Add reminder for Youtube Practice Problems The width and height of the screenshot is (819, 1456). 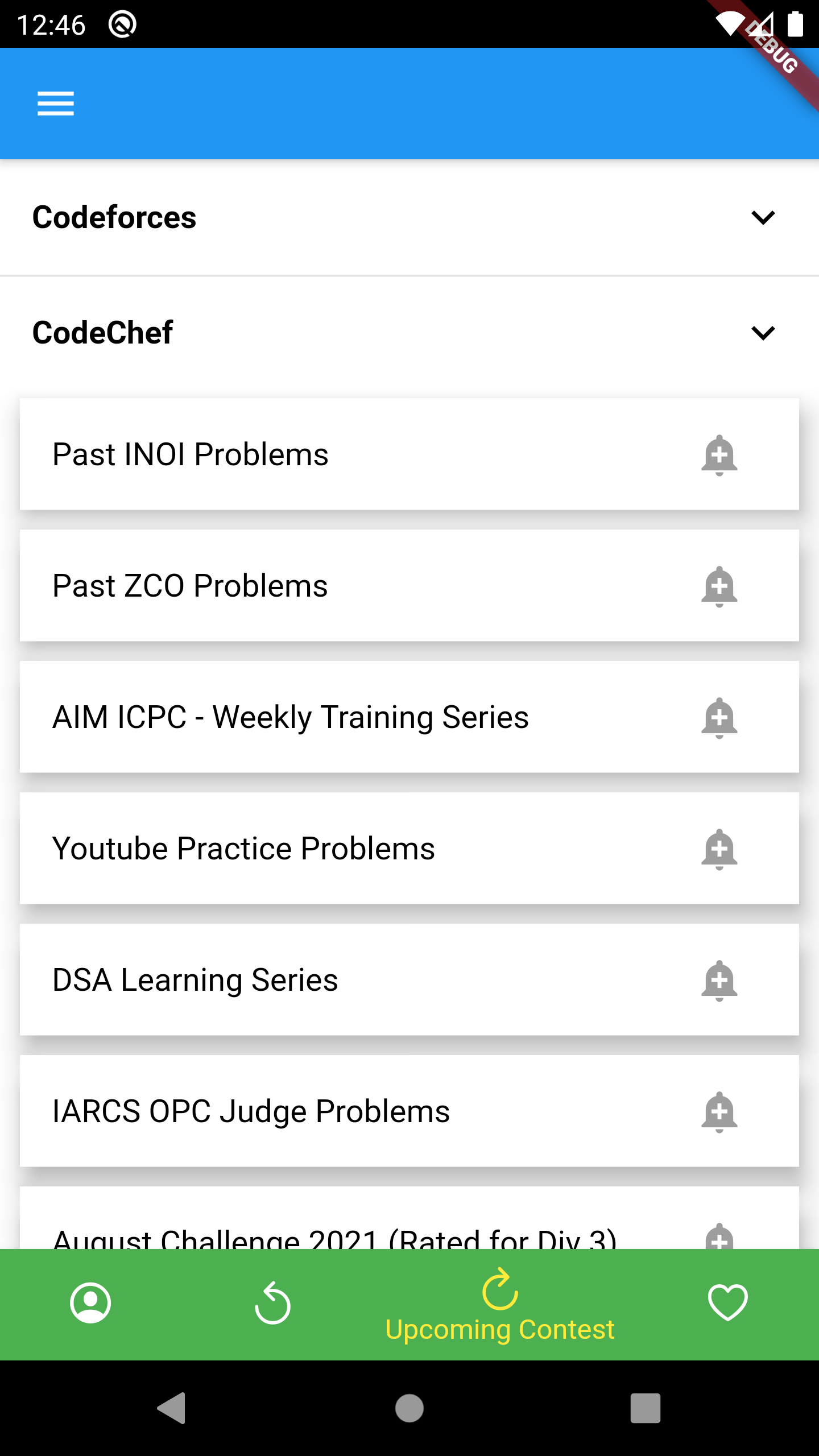pos(719,849)
